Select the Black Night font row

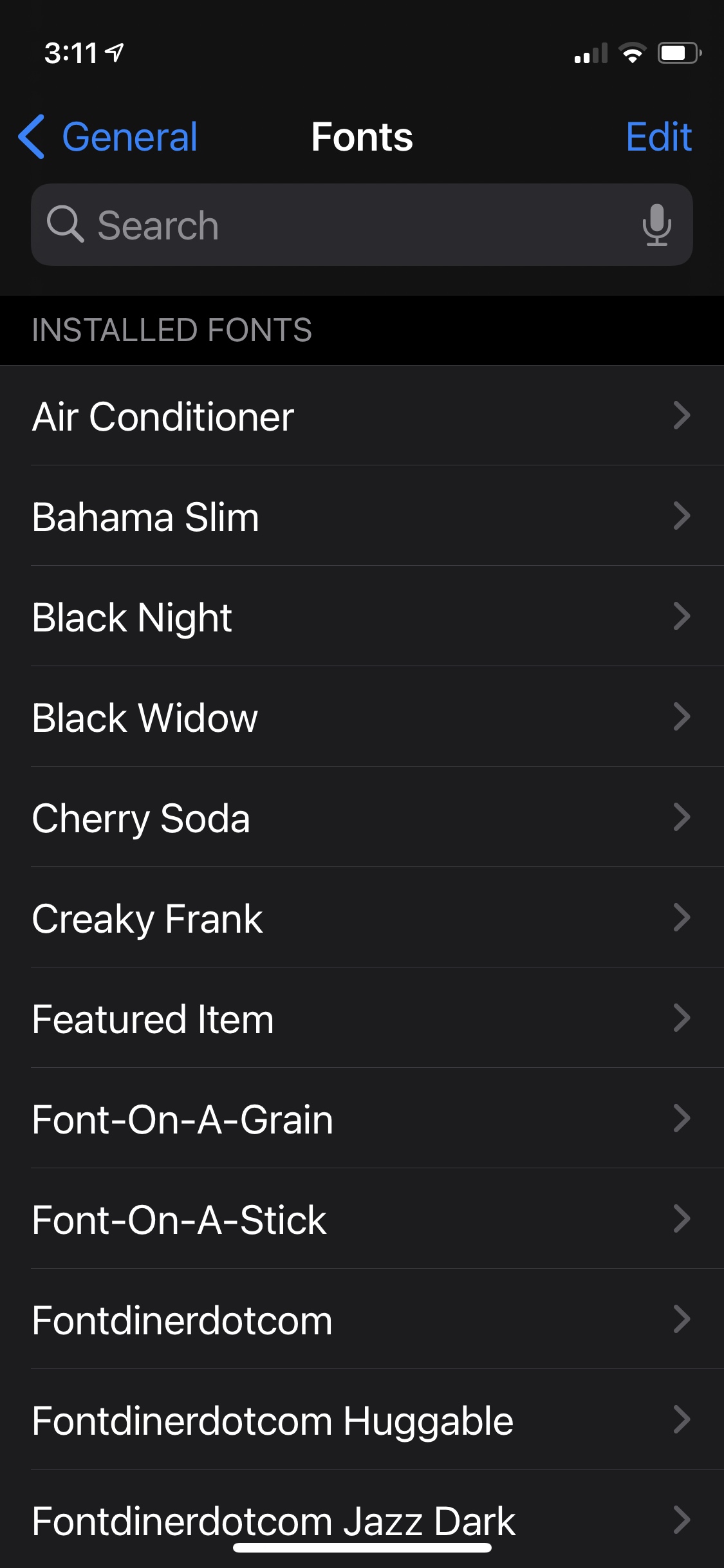(362, 617)
